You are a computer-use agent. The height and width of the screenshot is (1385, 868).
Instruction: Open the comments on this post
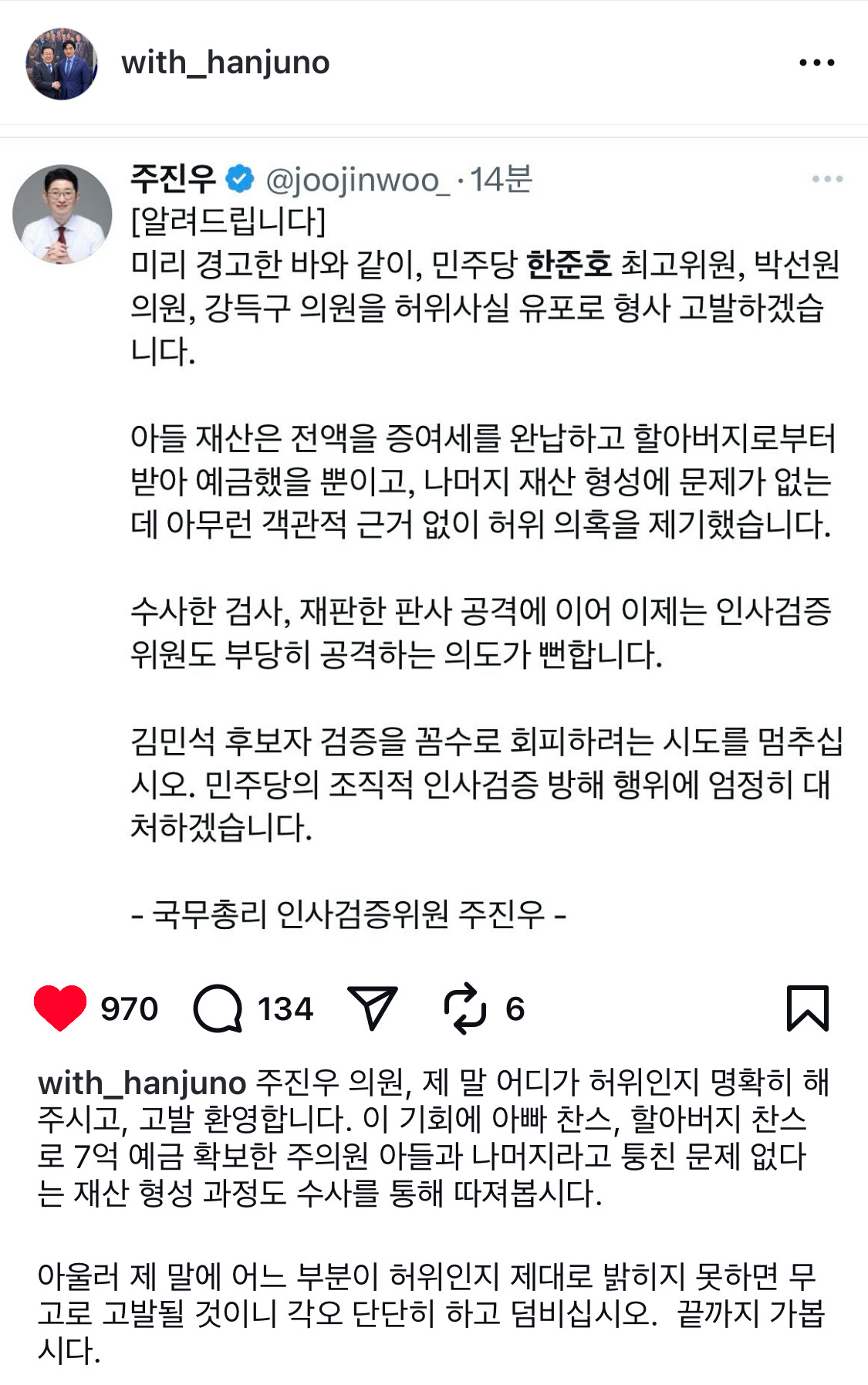click(218, 1008)
